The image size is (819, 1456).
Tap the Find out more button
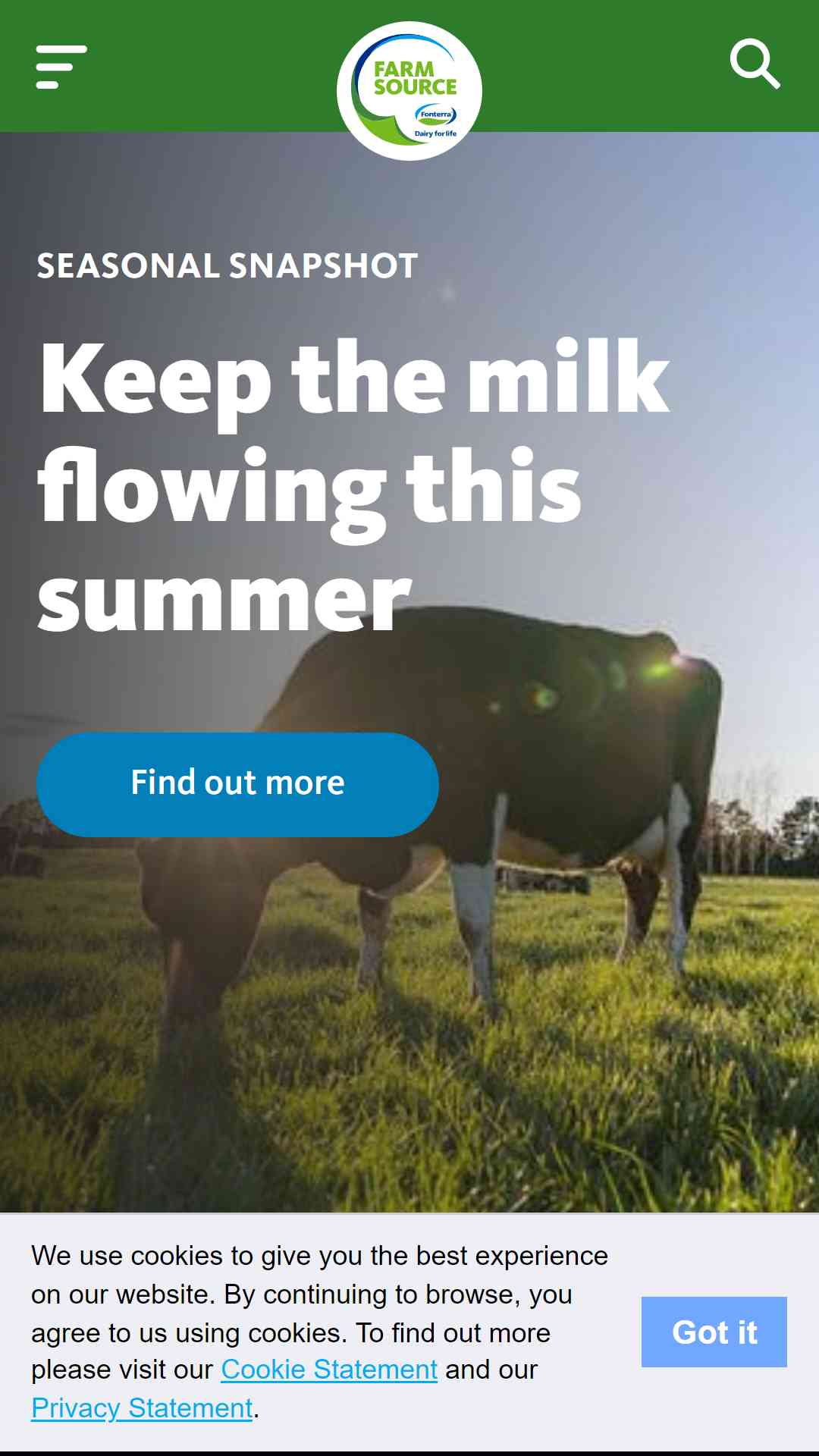point(237,784)
